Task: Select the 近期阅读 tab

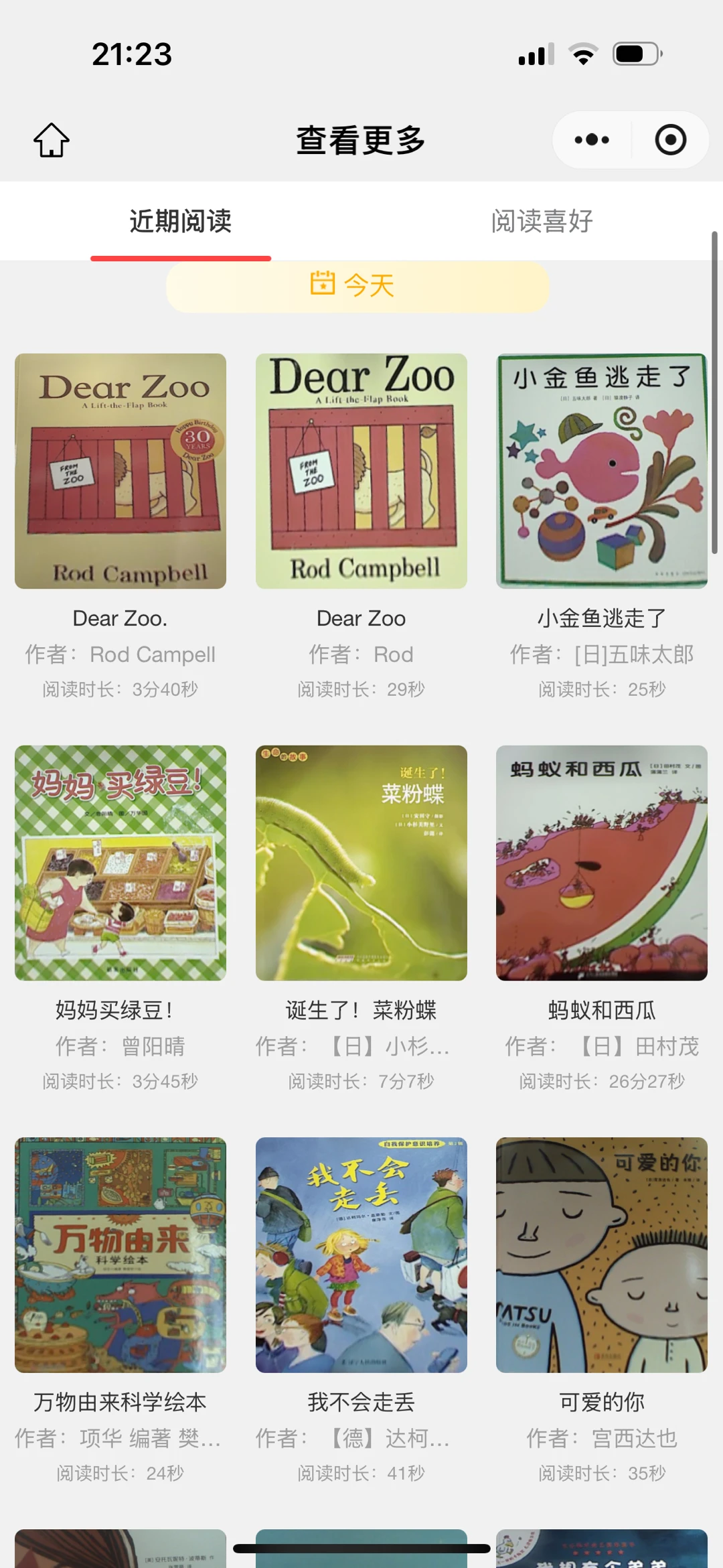Action: (x=181, y=221)
